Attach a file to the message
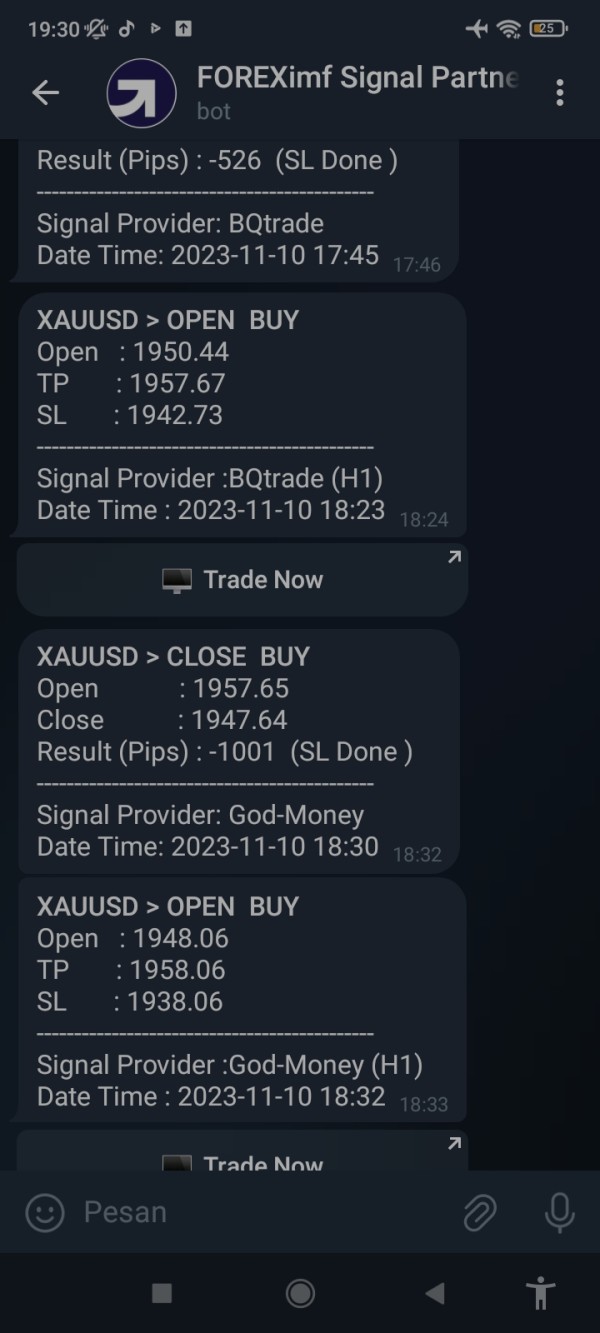 (x=480, y=1213)
